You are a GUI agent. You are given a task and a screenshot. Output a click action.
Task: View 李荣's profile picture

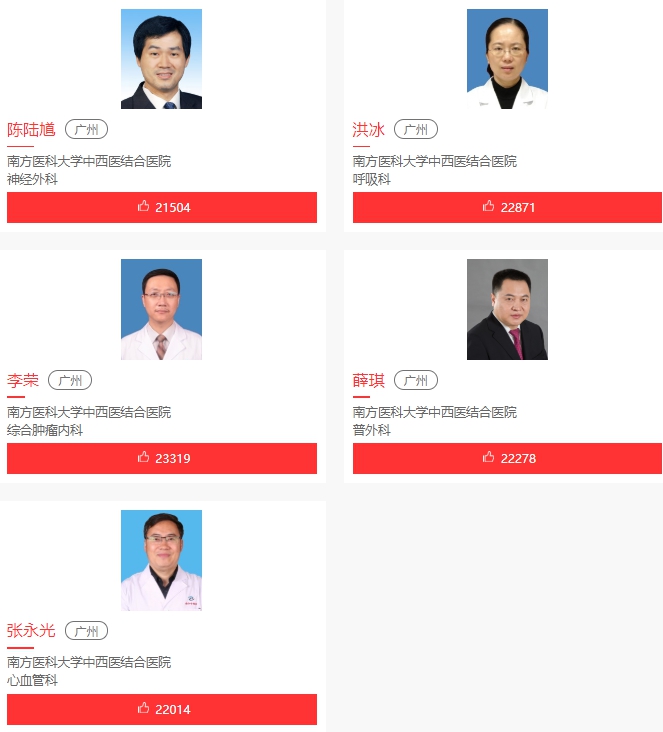coord(161,309)
